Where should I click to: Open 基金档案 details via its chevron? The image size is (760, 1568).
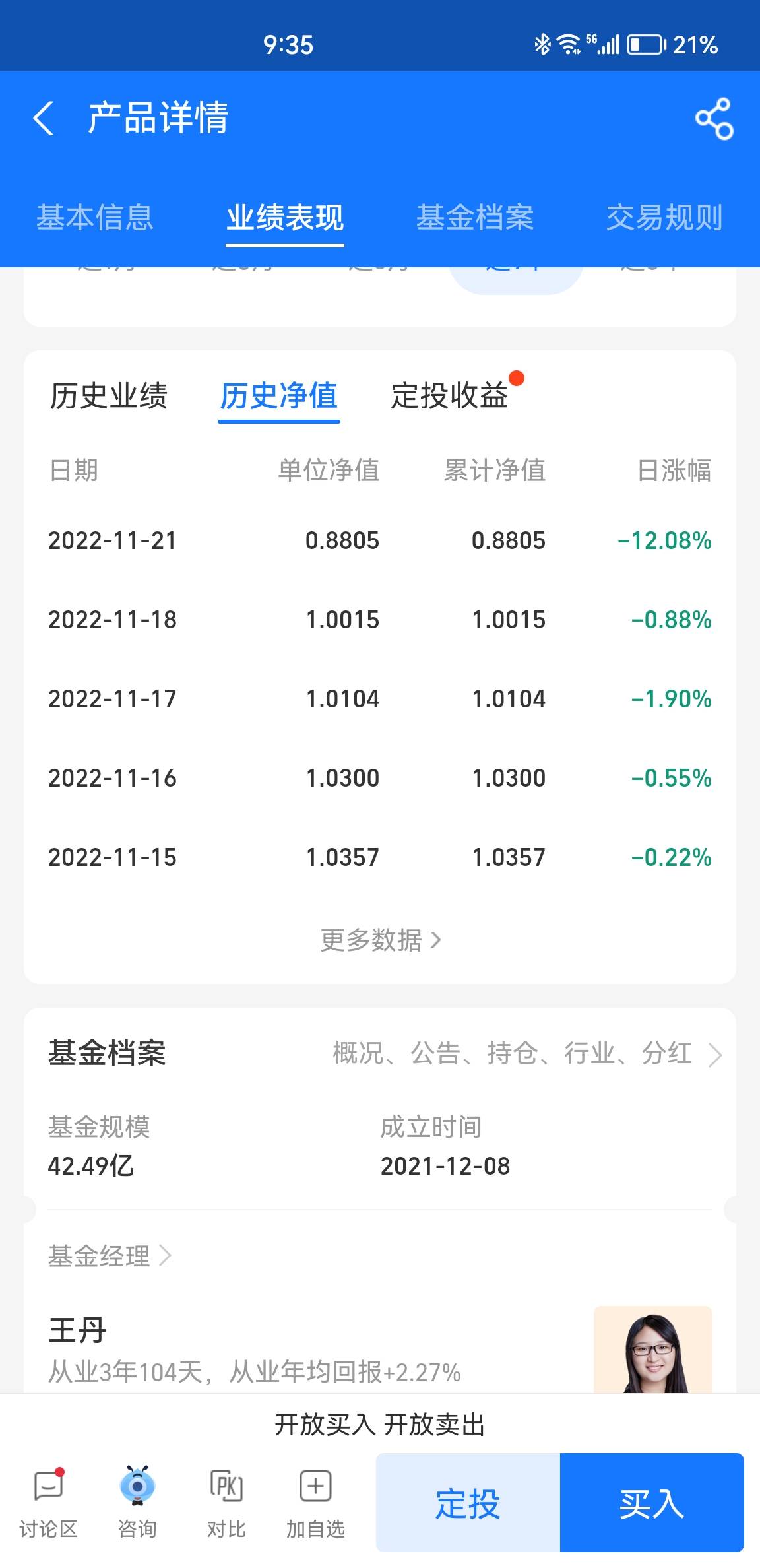click(716, 1054)
